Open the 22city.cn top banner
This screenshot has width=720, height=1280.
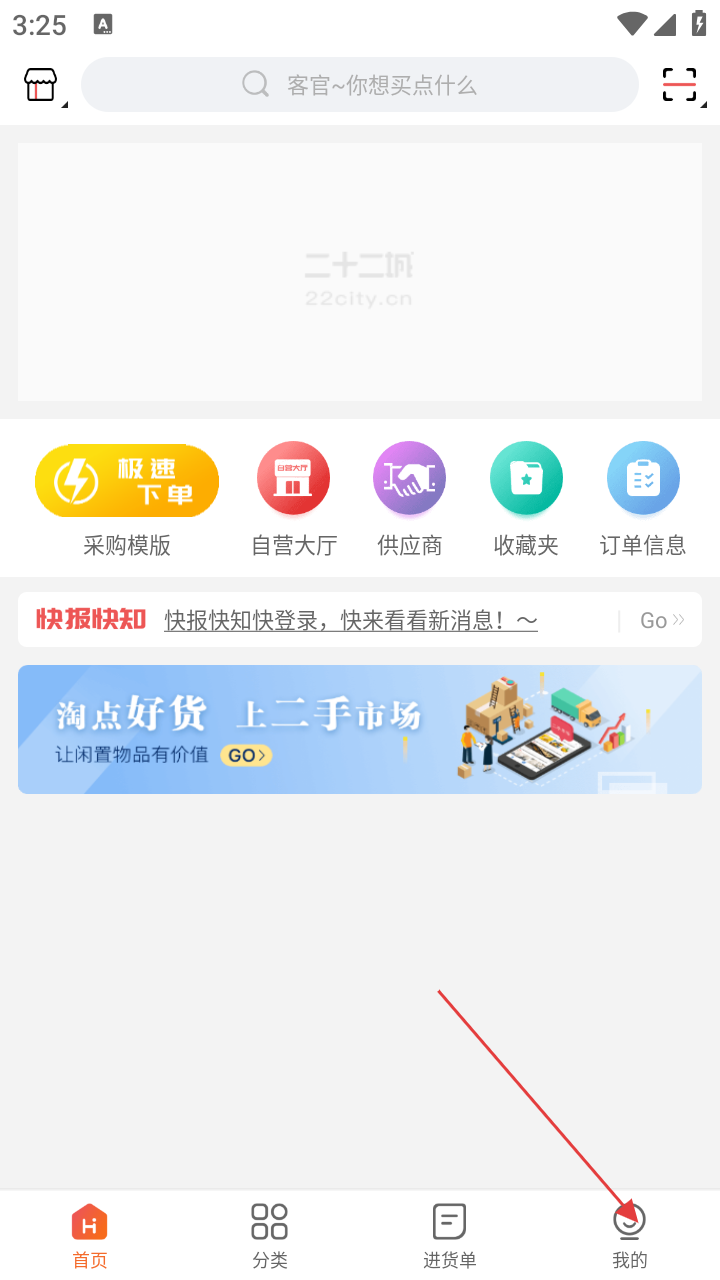[360, 272]
